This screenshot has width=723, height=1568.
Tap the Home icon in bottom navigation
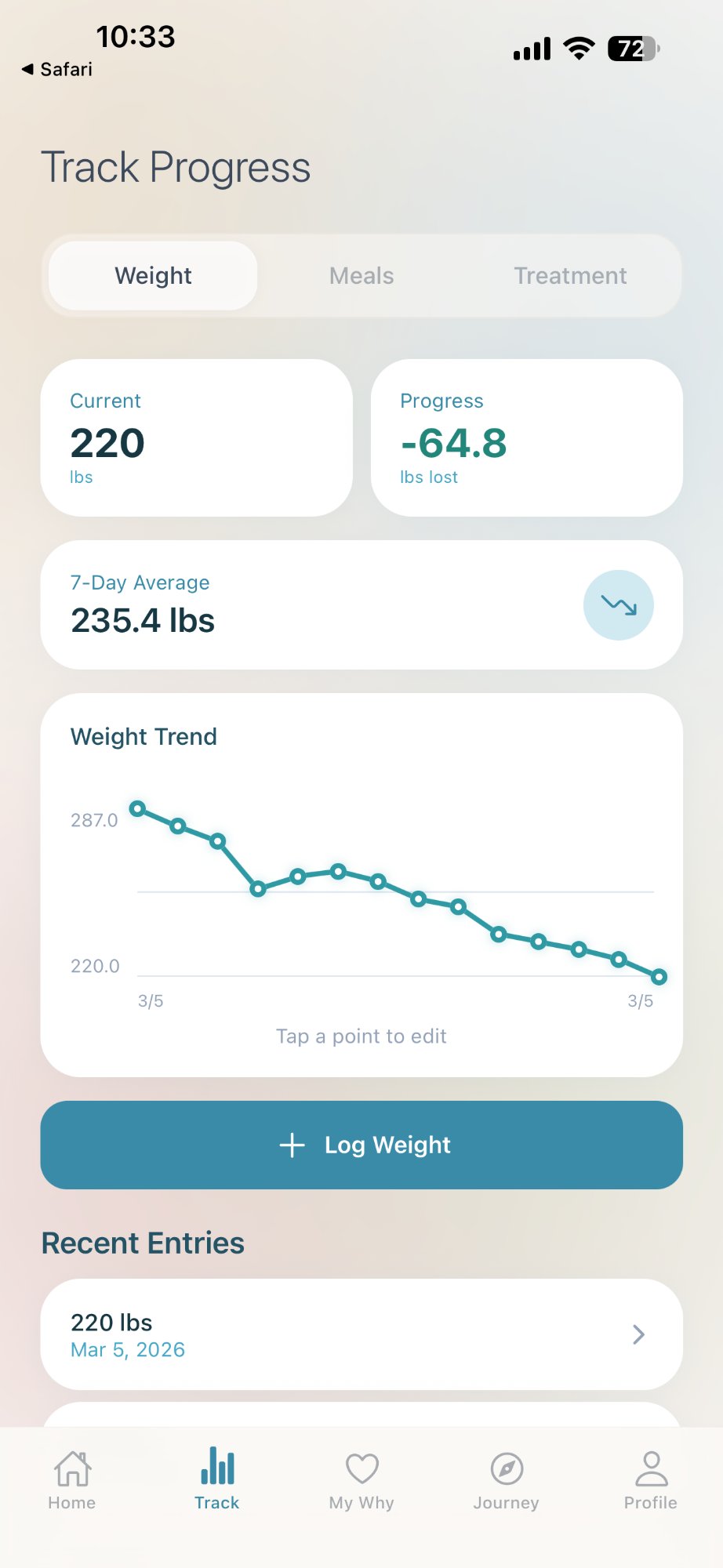[x=71, y=1477]
